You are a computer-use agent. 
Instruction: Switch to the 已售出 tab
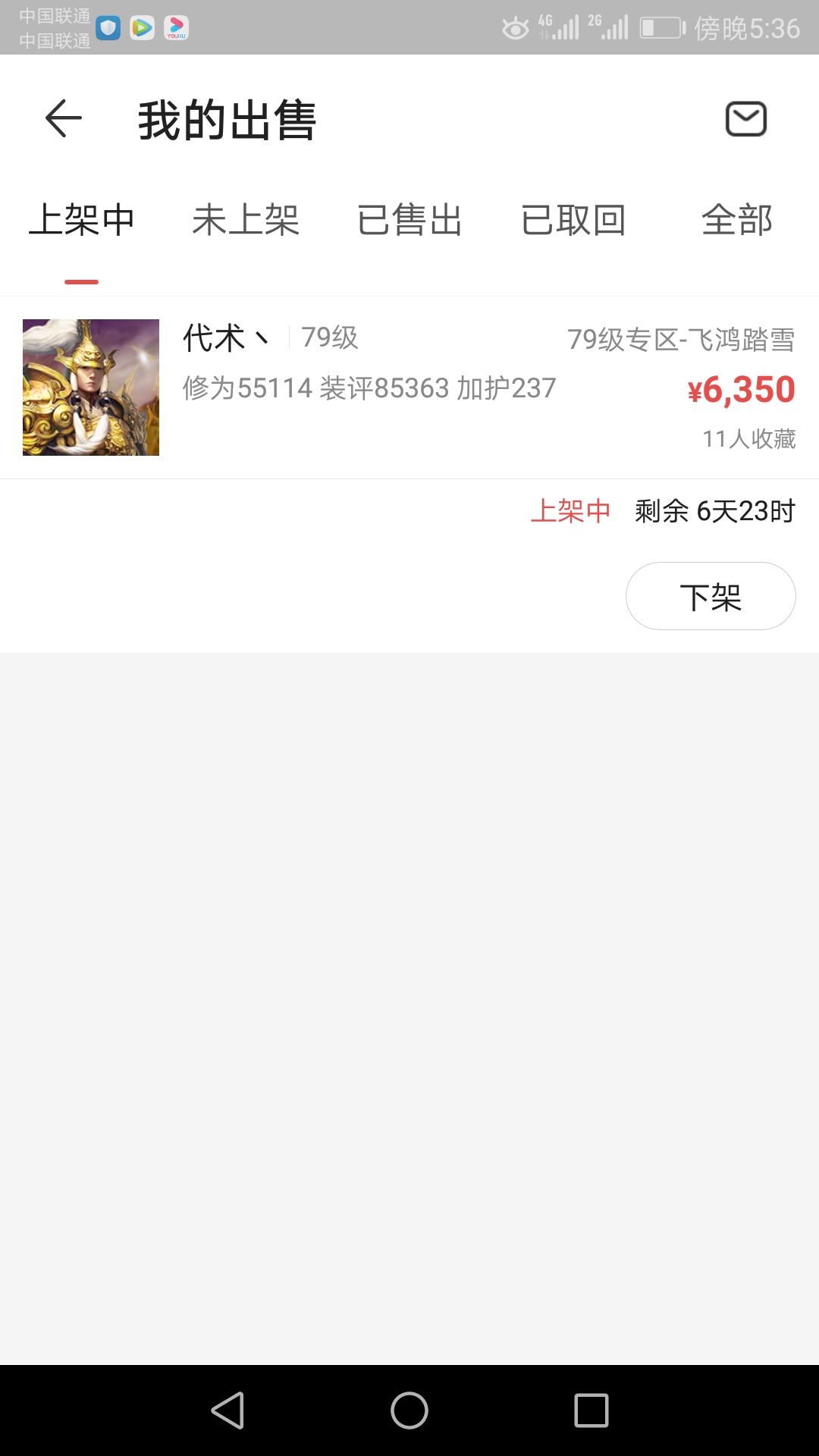point(409,221)
